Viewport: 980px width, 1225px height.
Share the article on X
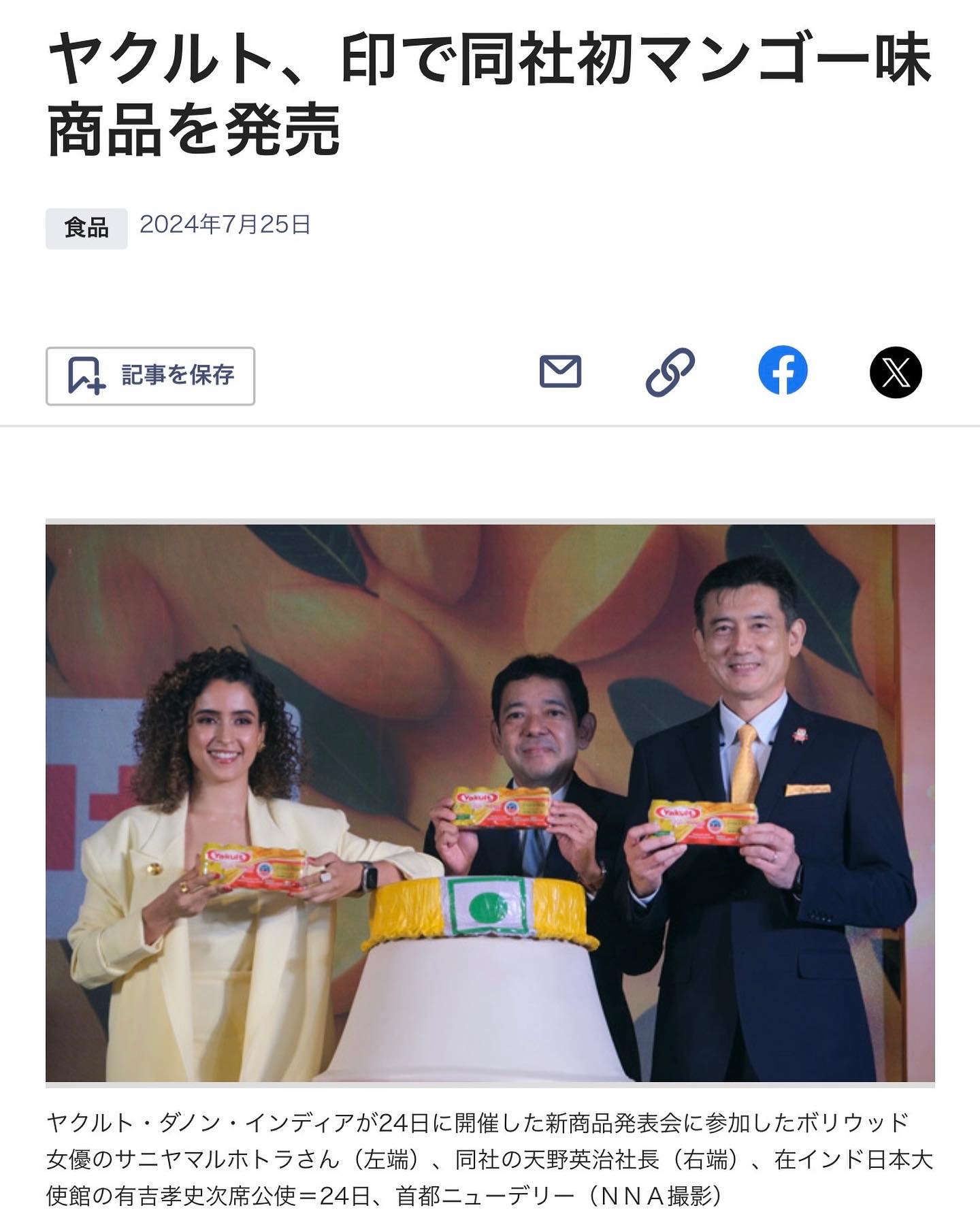coord(896,372)
